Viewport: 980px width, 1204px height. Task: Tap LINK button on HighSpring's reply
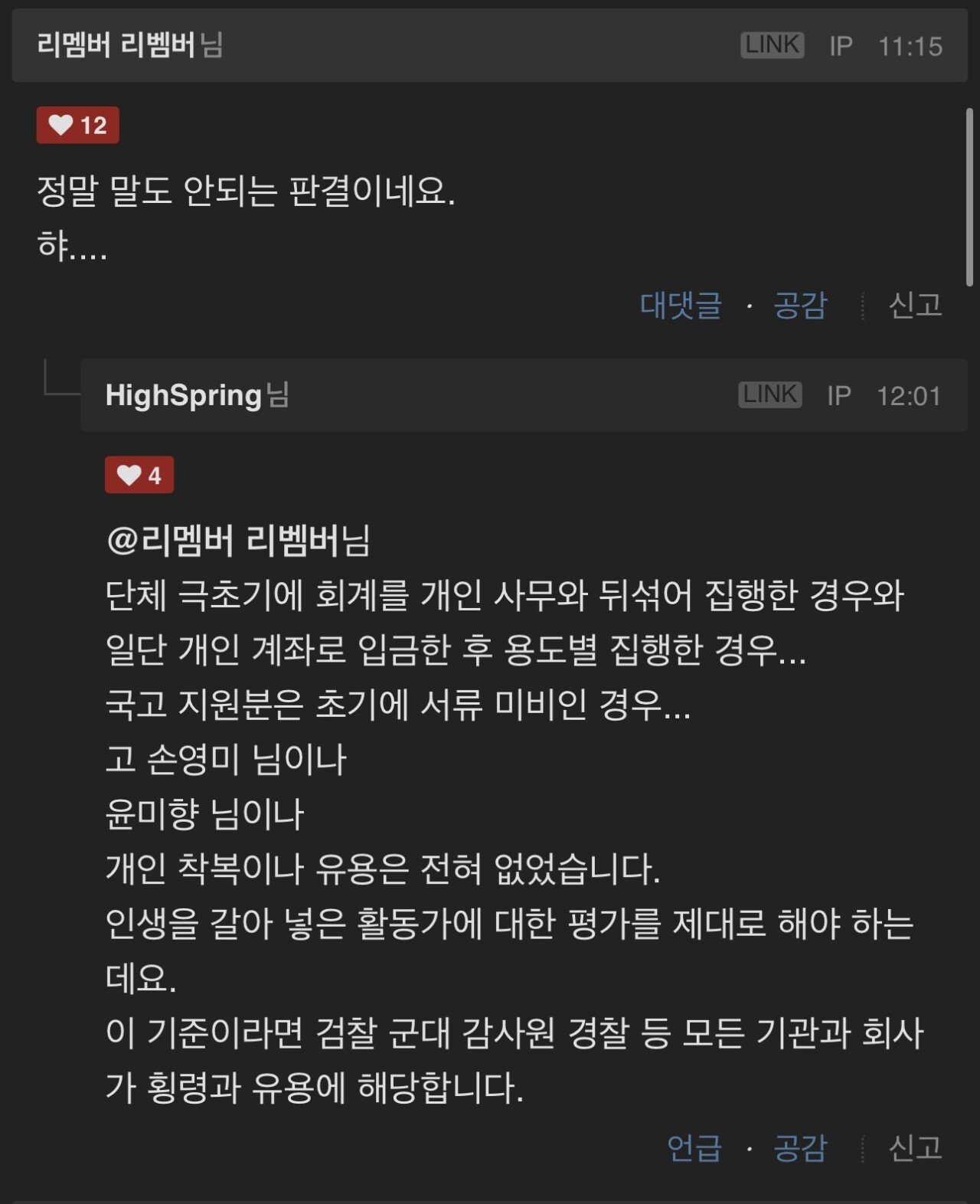769,394
